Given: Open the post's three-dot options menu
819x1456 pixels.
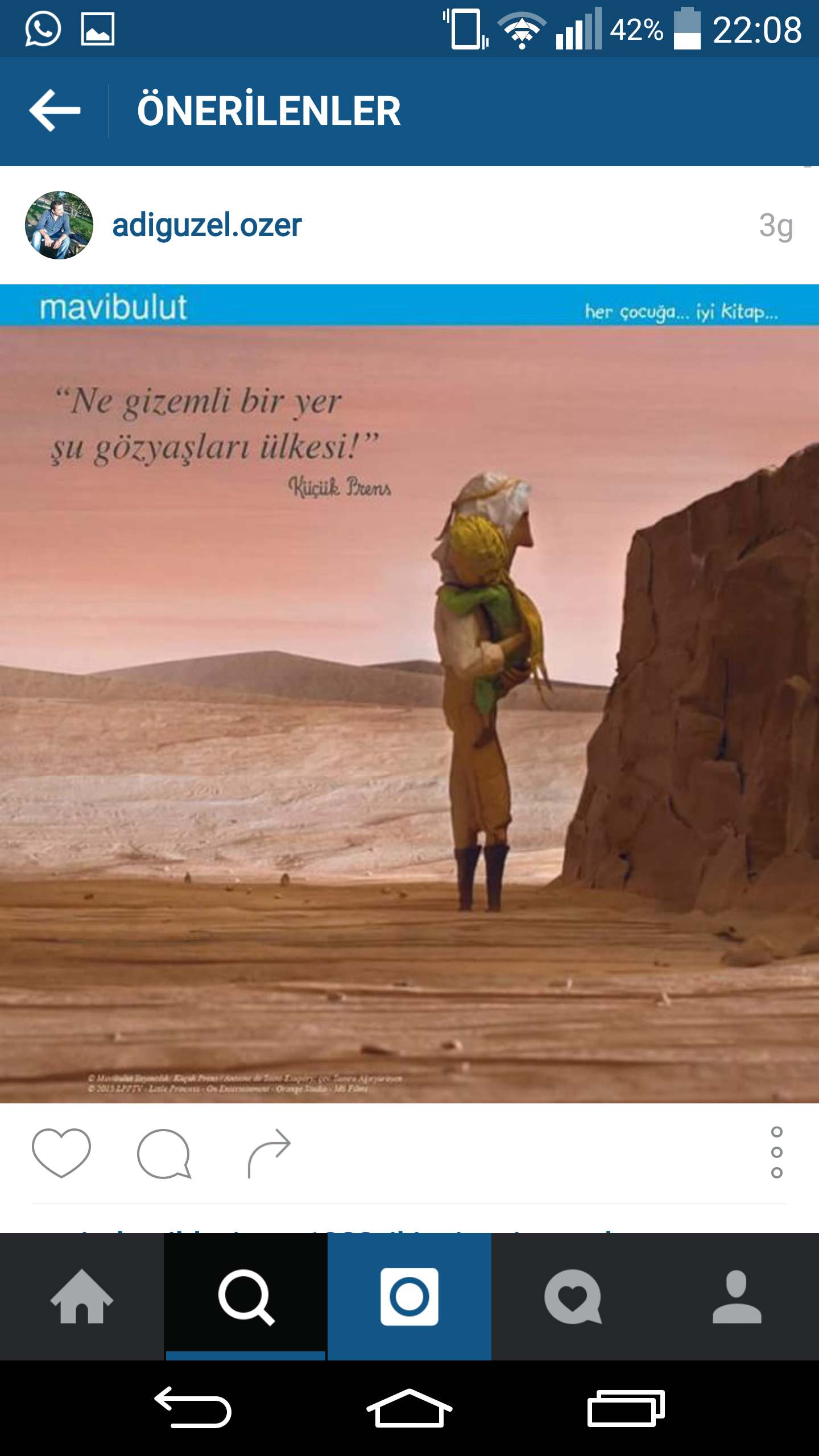Looking at the screenshot, I should [776, 1152].
